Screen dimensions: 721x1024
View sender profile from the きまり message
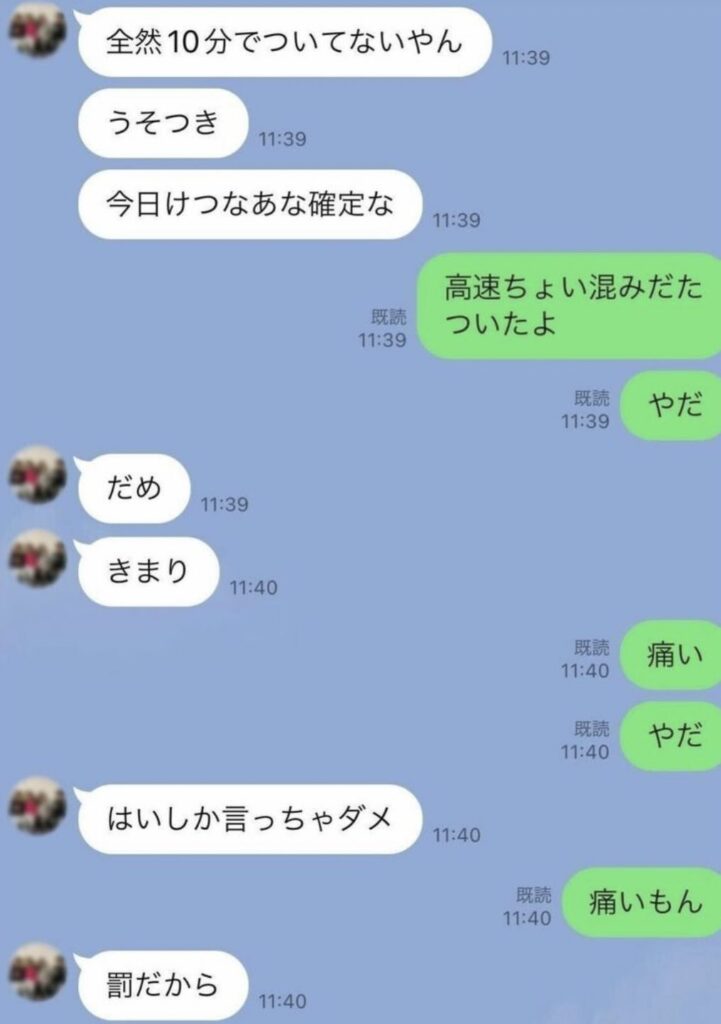[38, 558]
